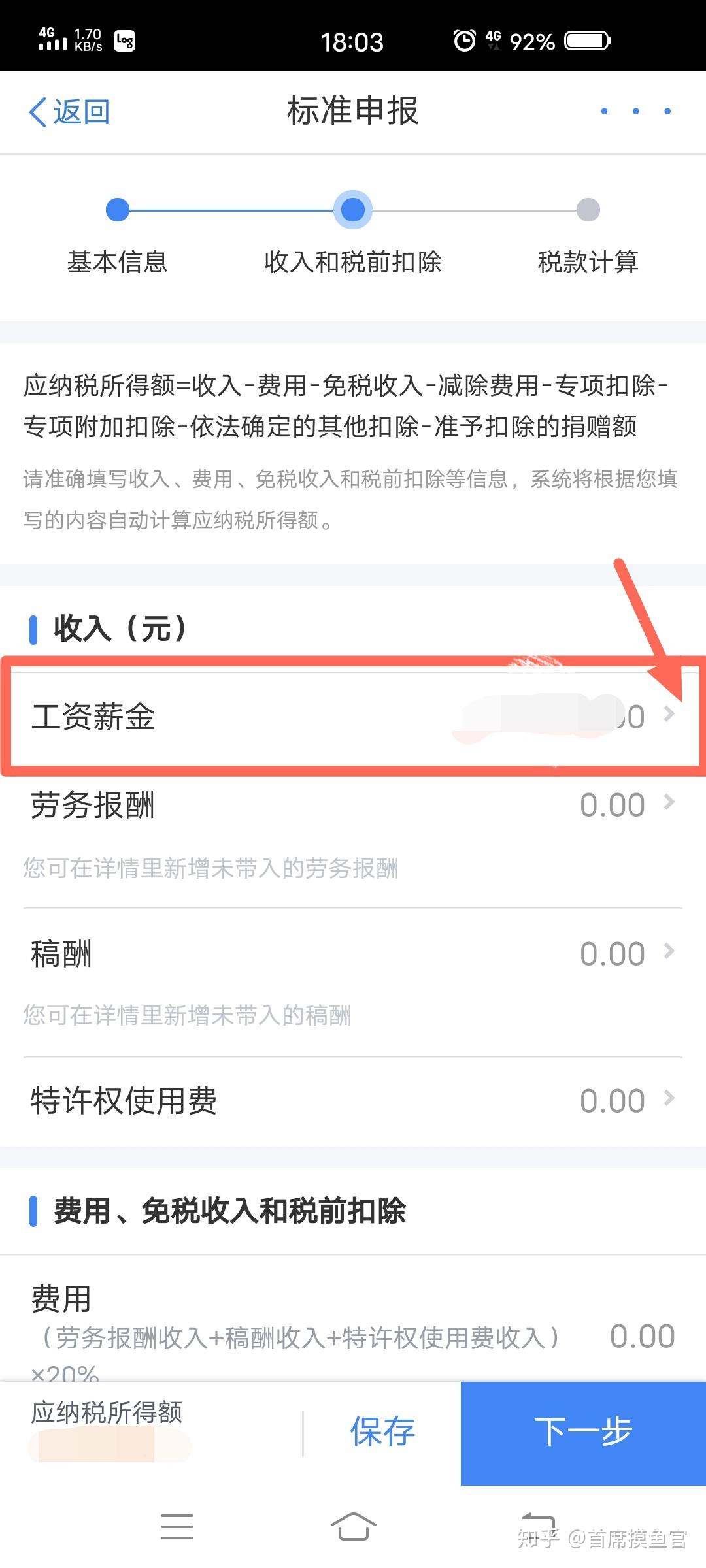Go to the 基本信息 step
The width and height of the screenshot is (706, 1568).
(x=118, y=210)
